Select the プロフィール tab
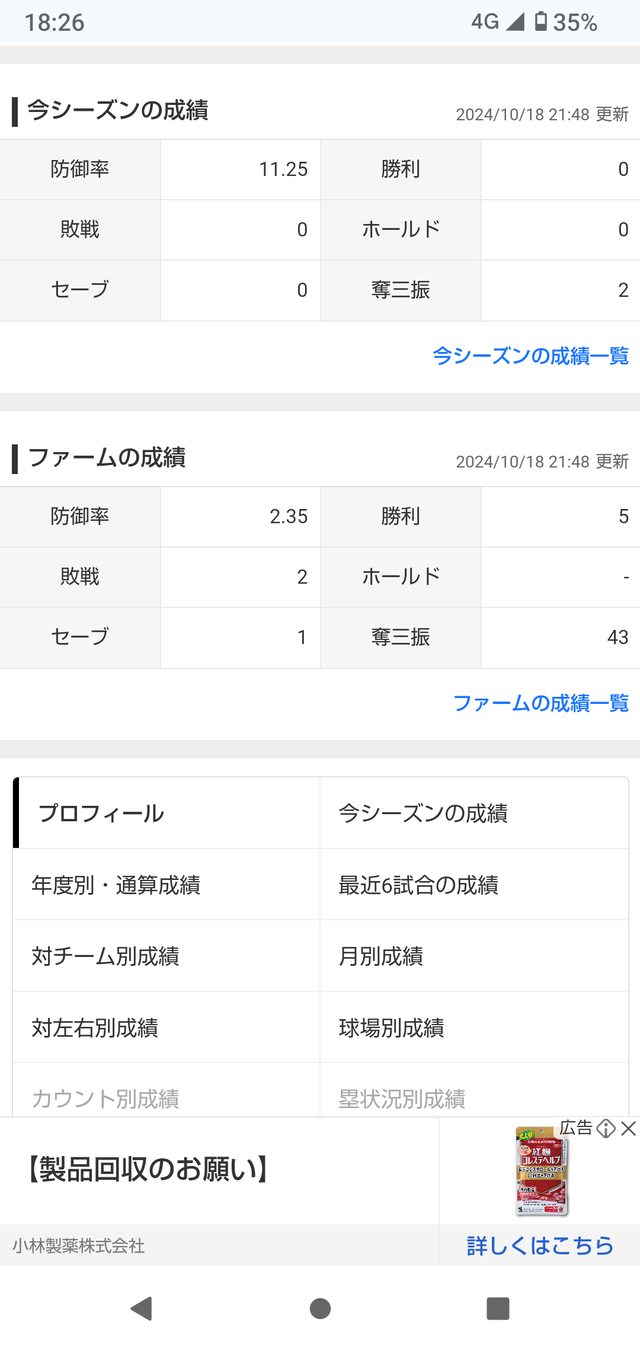This screenshot has height=1351, width=640. click(166, 813)
